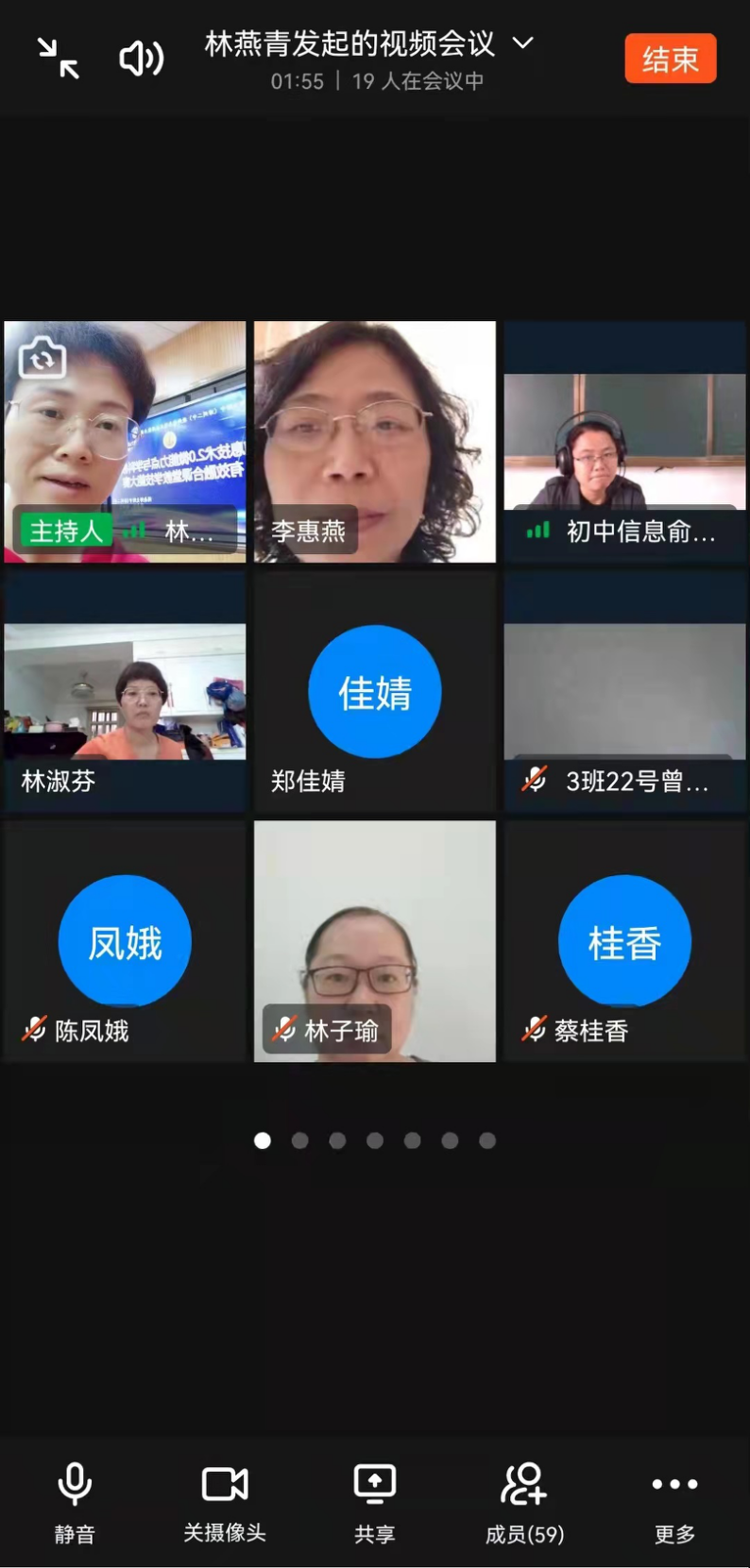Open 更多 options menu
The image size is (750, 1568).
click(674, 1501)
